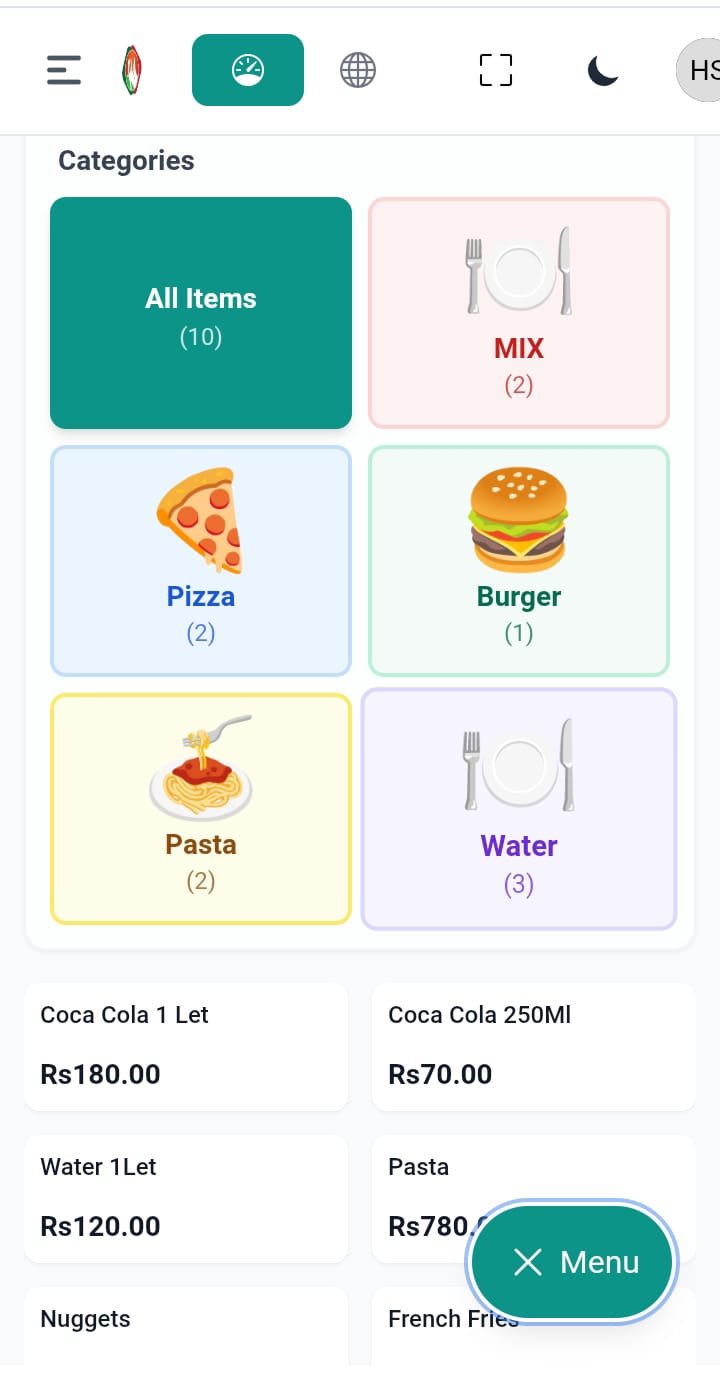This screenshot has height=1381, width=720.
Task: Choose the Burger category
Action: (x=519, y=561)
